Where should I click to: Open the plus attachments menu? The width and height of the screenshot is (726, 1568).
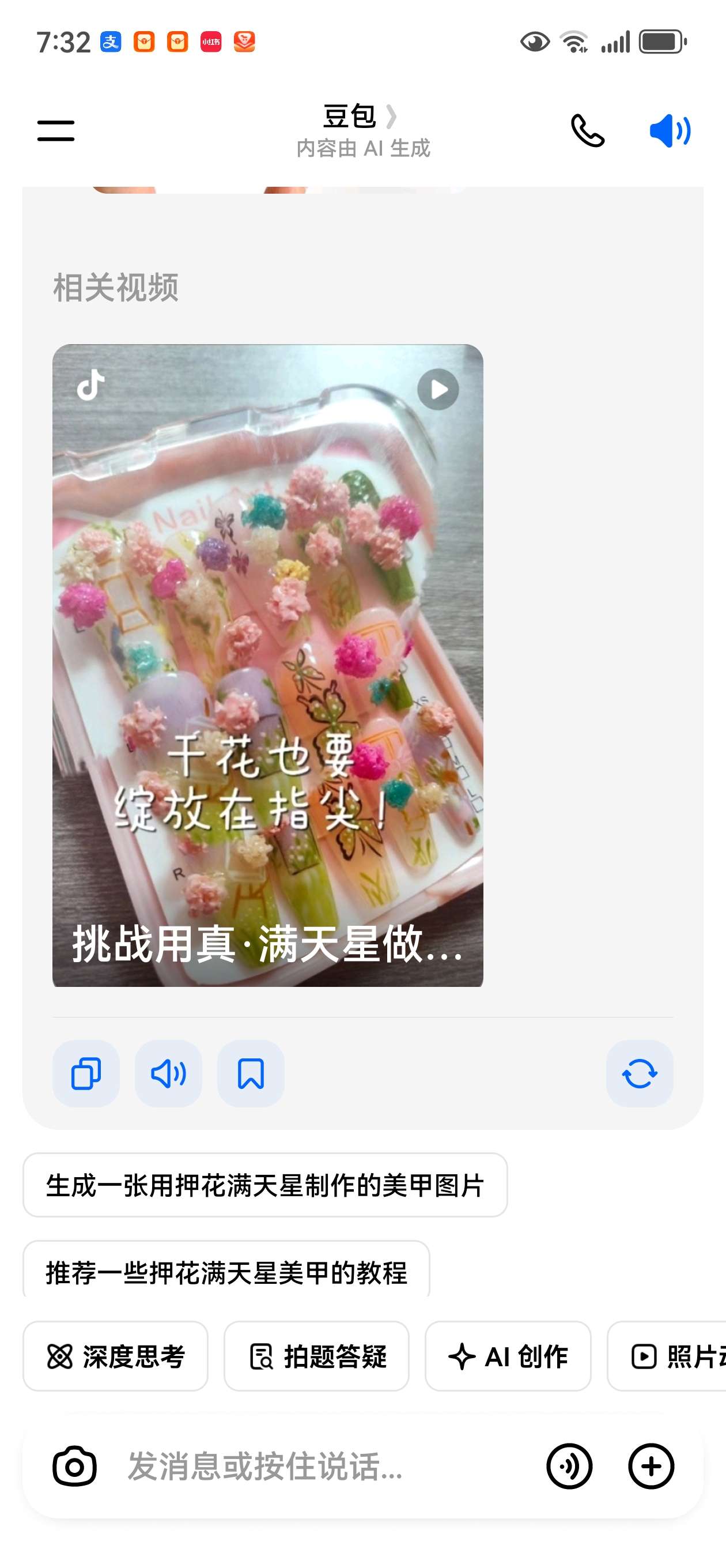651,1467
